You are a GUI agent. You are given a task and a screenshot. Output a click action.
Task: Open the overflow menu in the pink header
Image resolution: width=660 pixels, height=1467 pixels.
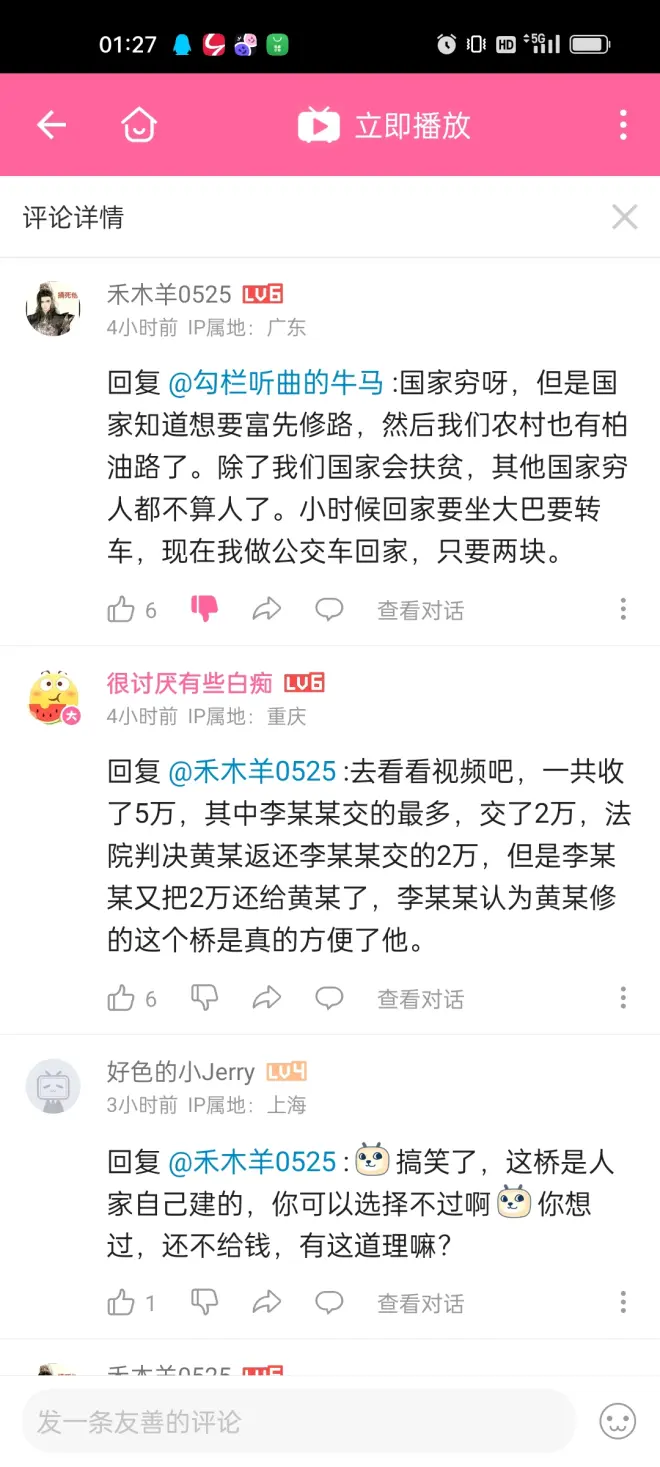(622, 125)
